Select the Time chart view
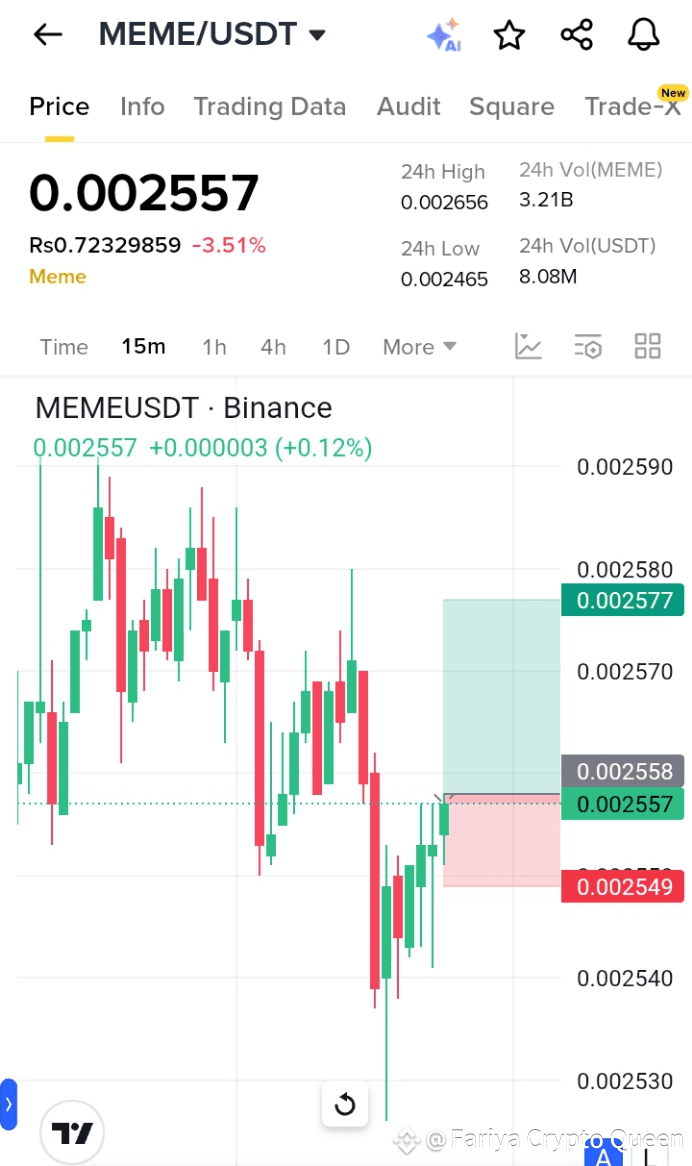Screen dimensions: 692x1166 pos(64,347)
